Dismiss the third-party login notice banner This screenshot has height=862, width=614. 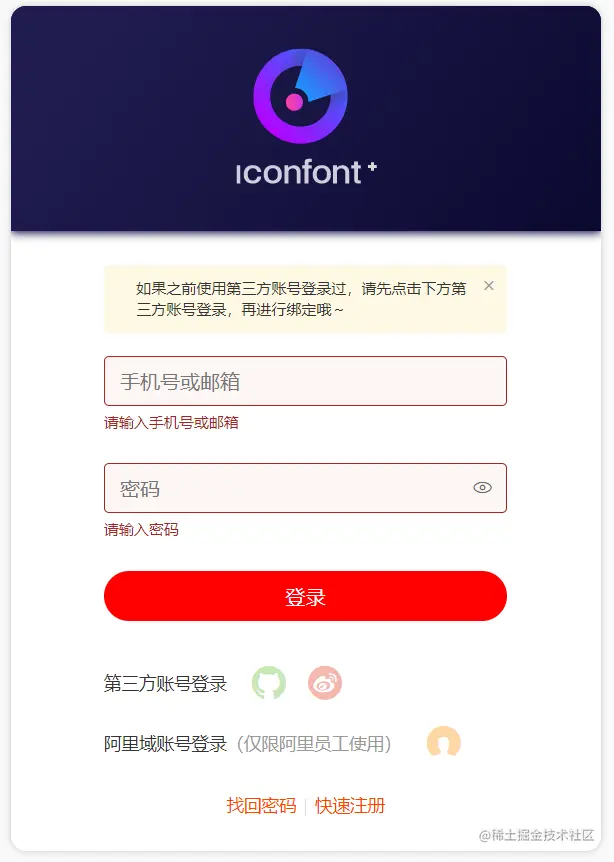coord(489,286)
